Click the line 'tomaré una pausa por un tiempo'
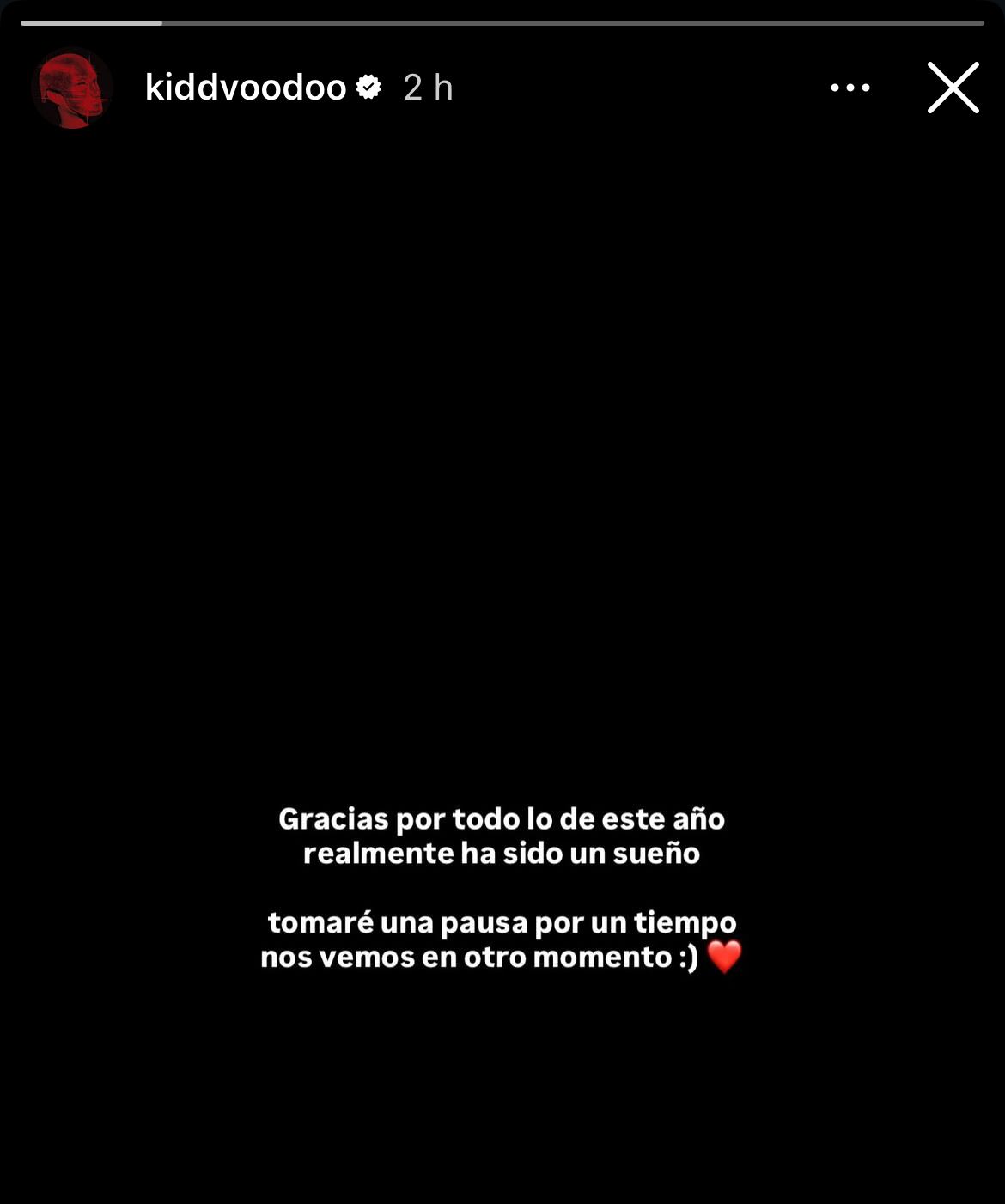The width and height of the screenshot is (1005, 1204). tap(502, 923)
